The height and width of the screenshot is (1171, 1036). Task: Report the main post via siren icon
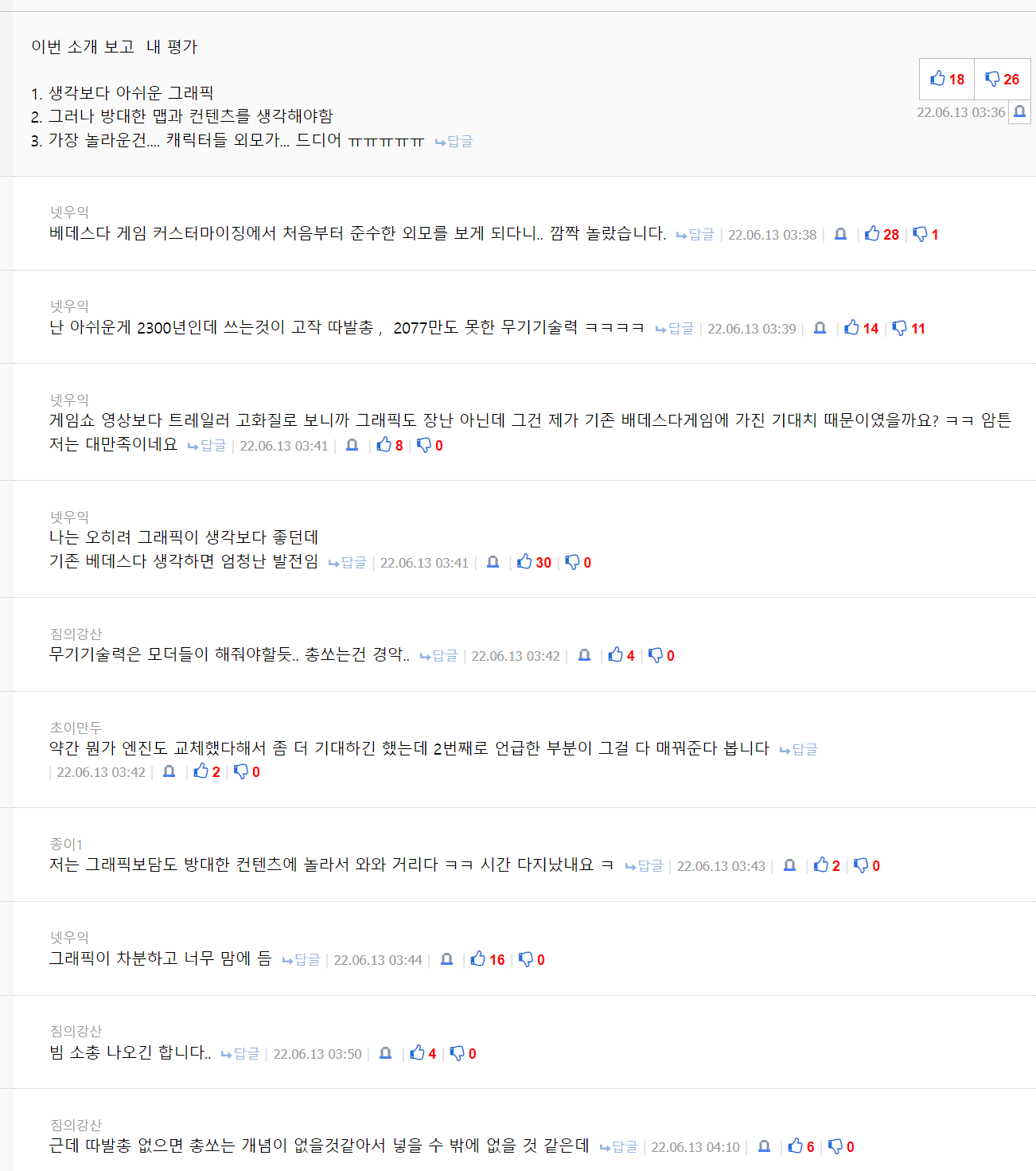point(1019,112)
